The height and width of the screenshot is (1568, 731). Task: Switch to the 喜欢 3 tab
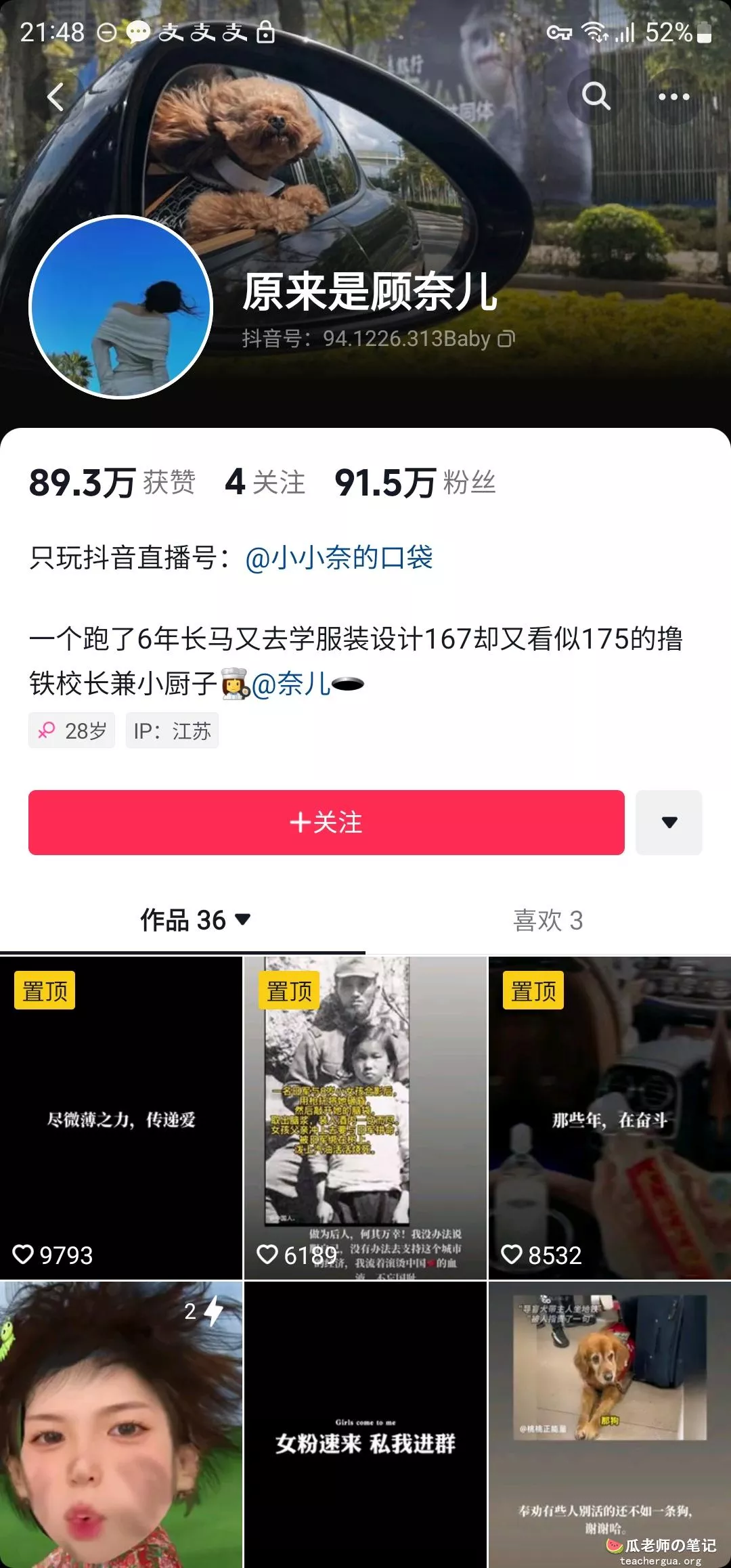[548, 920]
